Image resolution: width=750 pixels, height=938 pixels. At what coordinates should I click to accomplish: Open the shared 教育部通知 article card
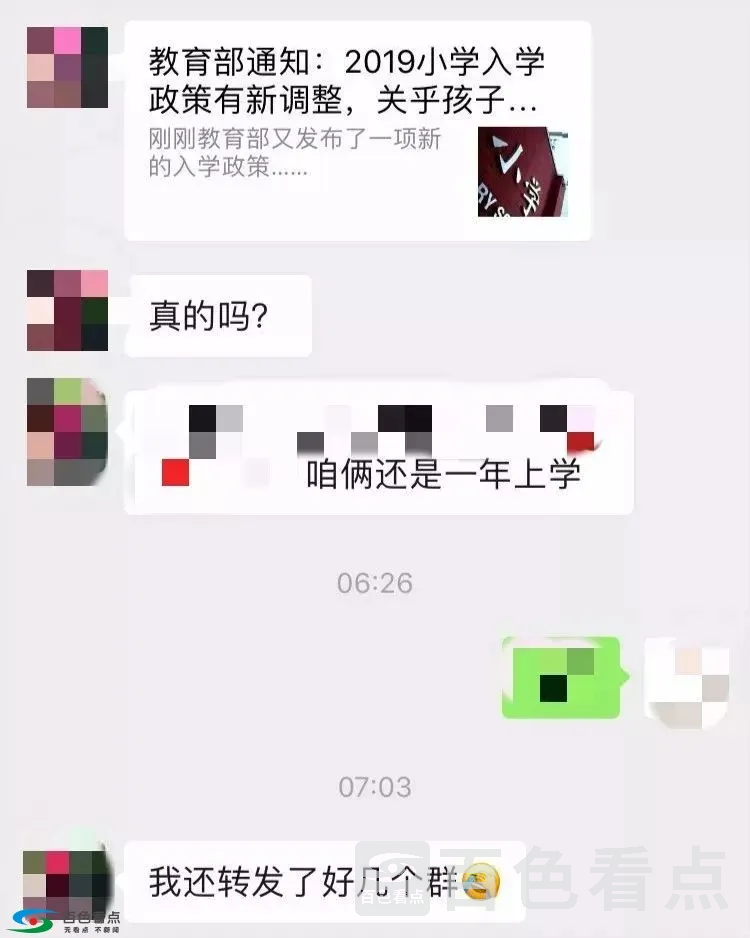(x=357, y=130)
